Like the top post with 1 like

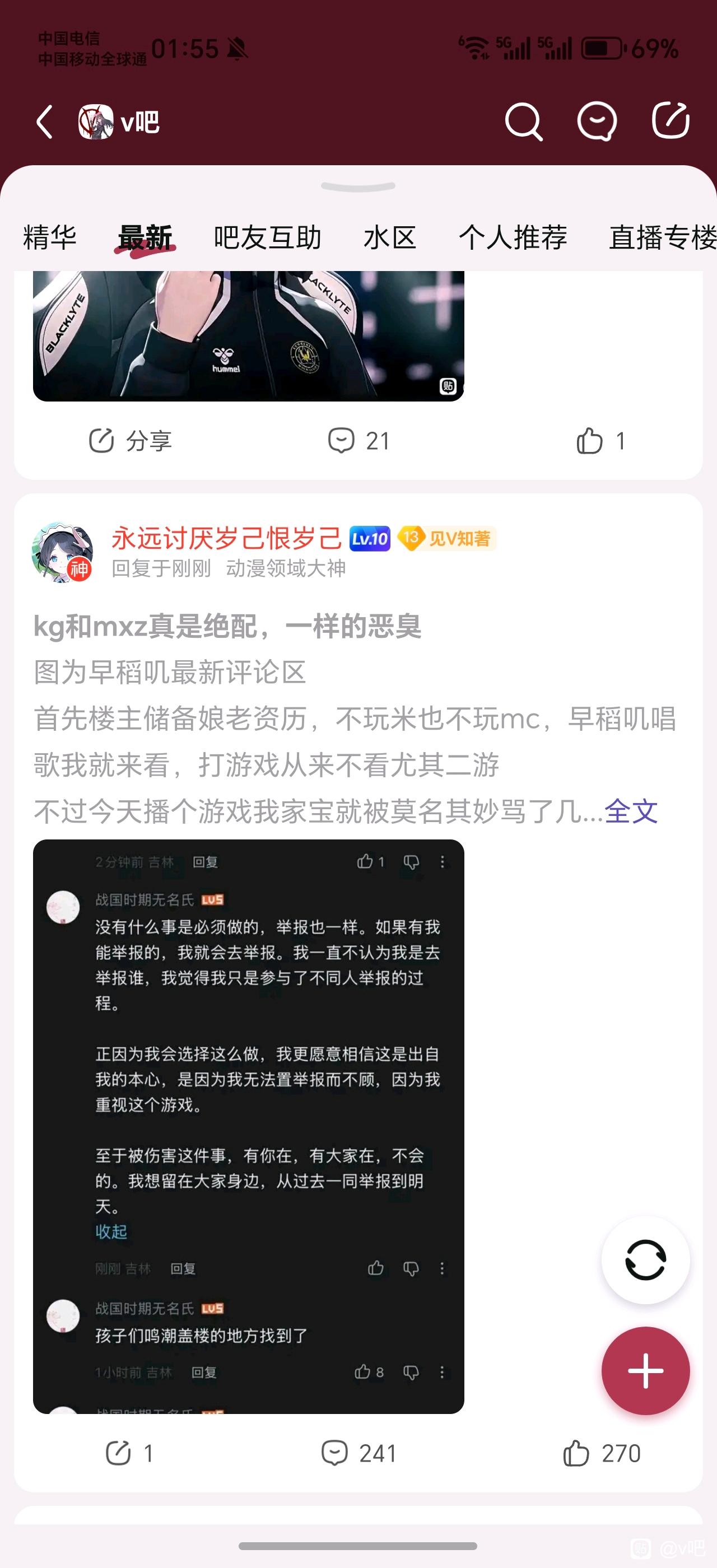pos(600,441)
